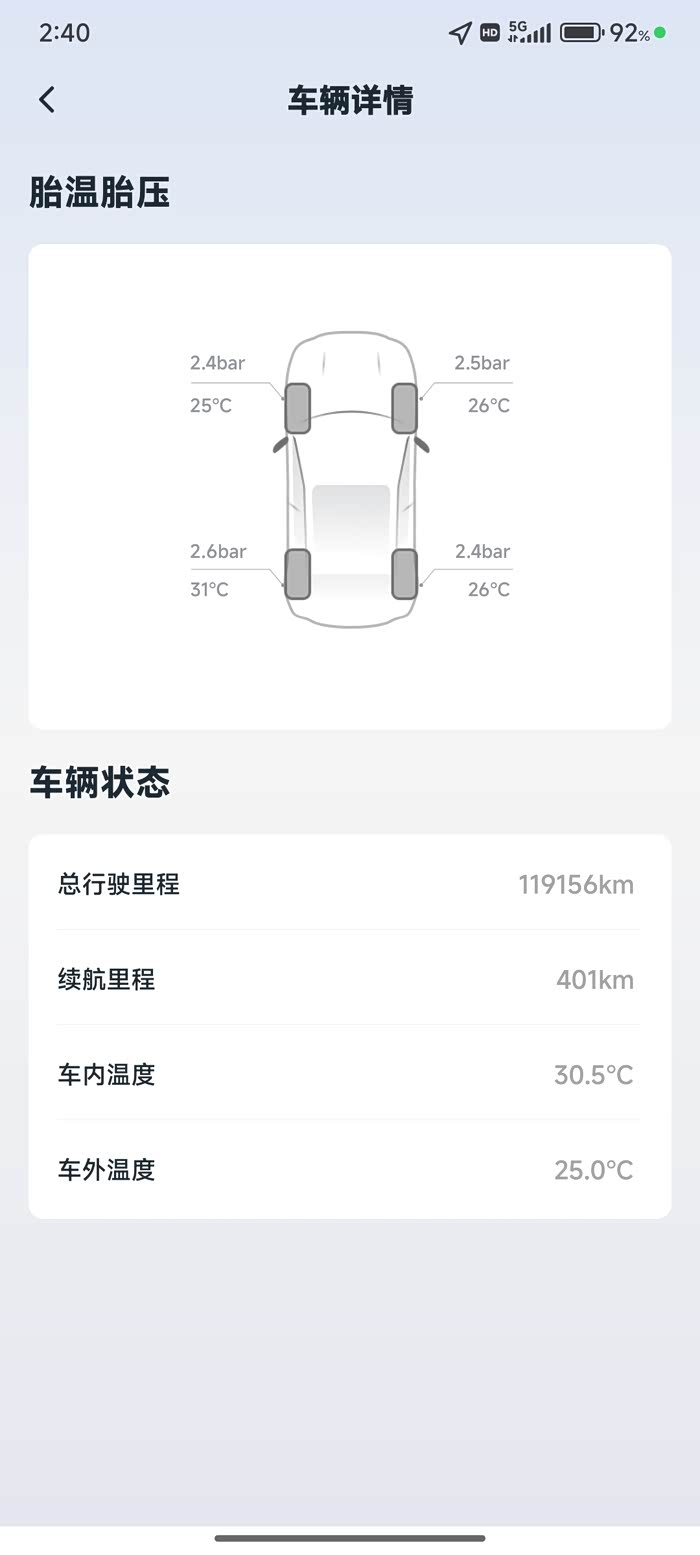Viewport: 700px width, 1555px height.
Task: Go back from the 车辆详情 page
Action: coord(47,99)
